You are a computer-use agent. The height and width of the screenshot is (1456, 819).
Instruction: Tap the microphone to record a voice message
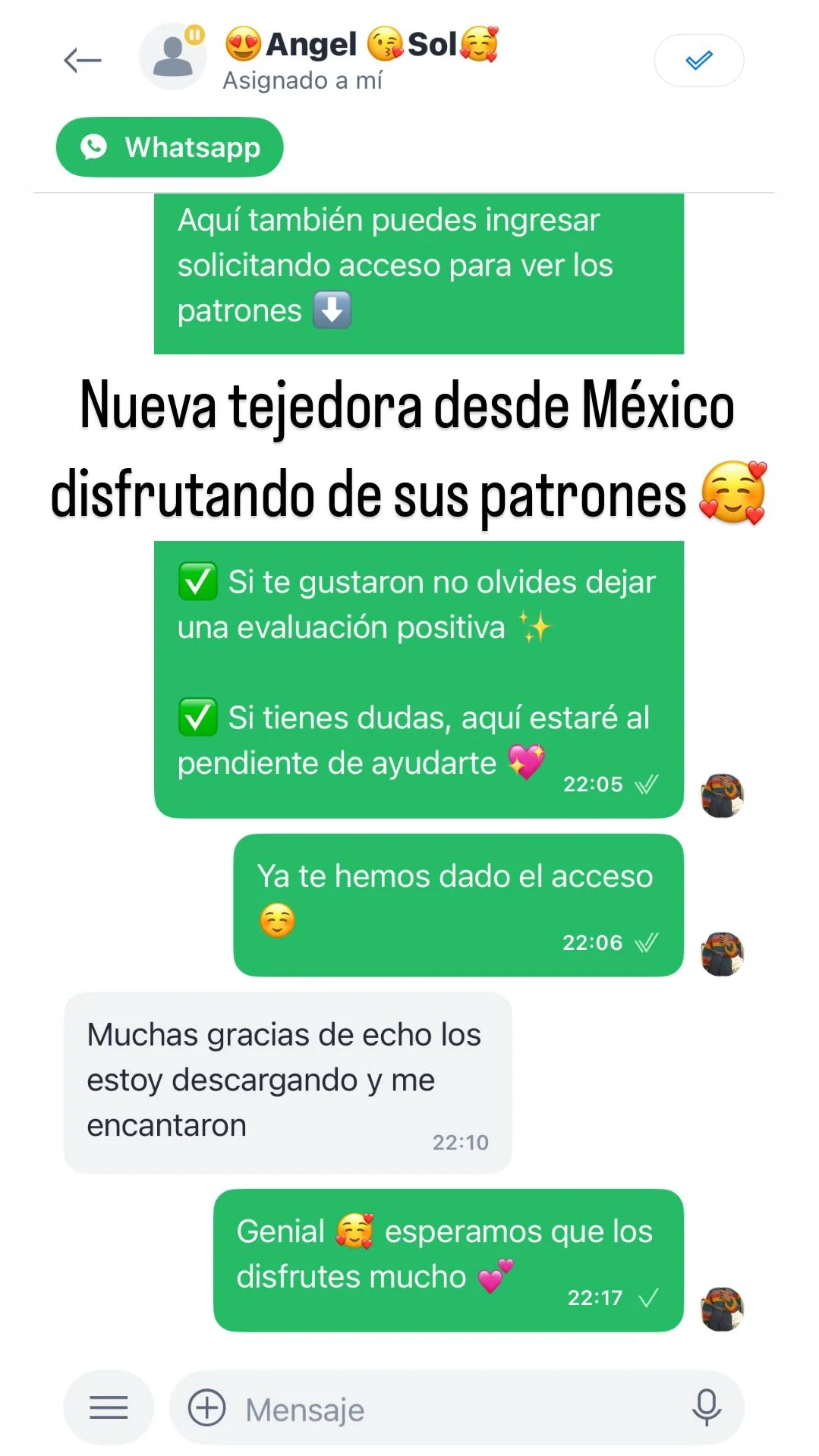pyautogui.click(x=706, y=1407)
